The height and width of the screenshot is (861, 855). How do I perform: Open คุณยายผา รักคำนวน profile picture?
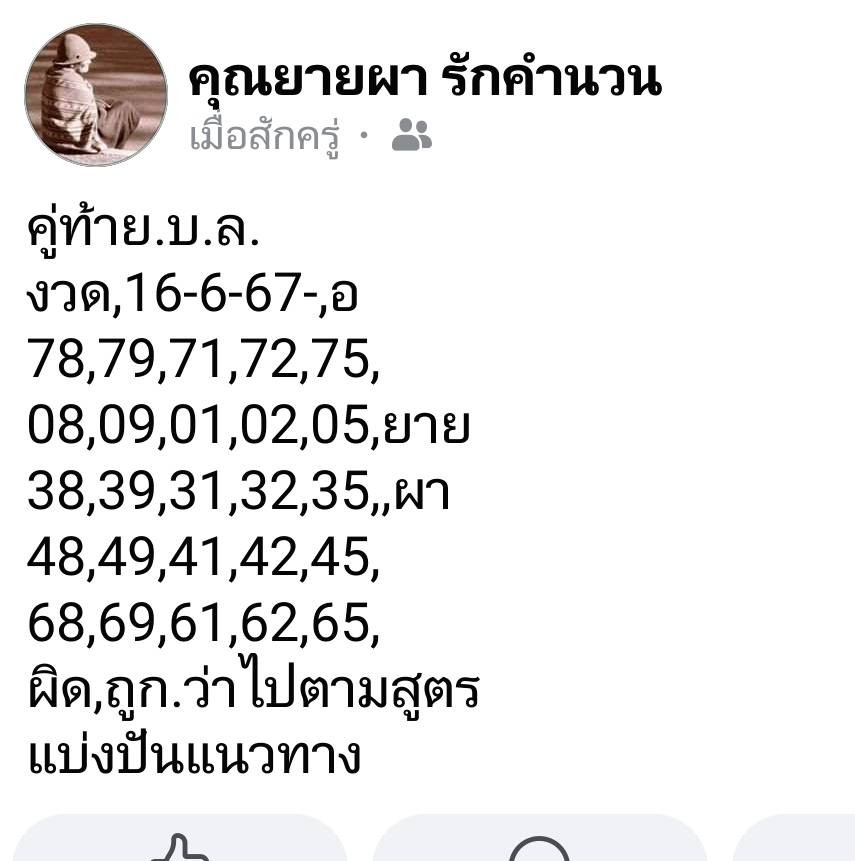[96, 95]
